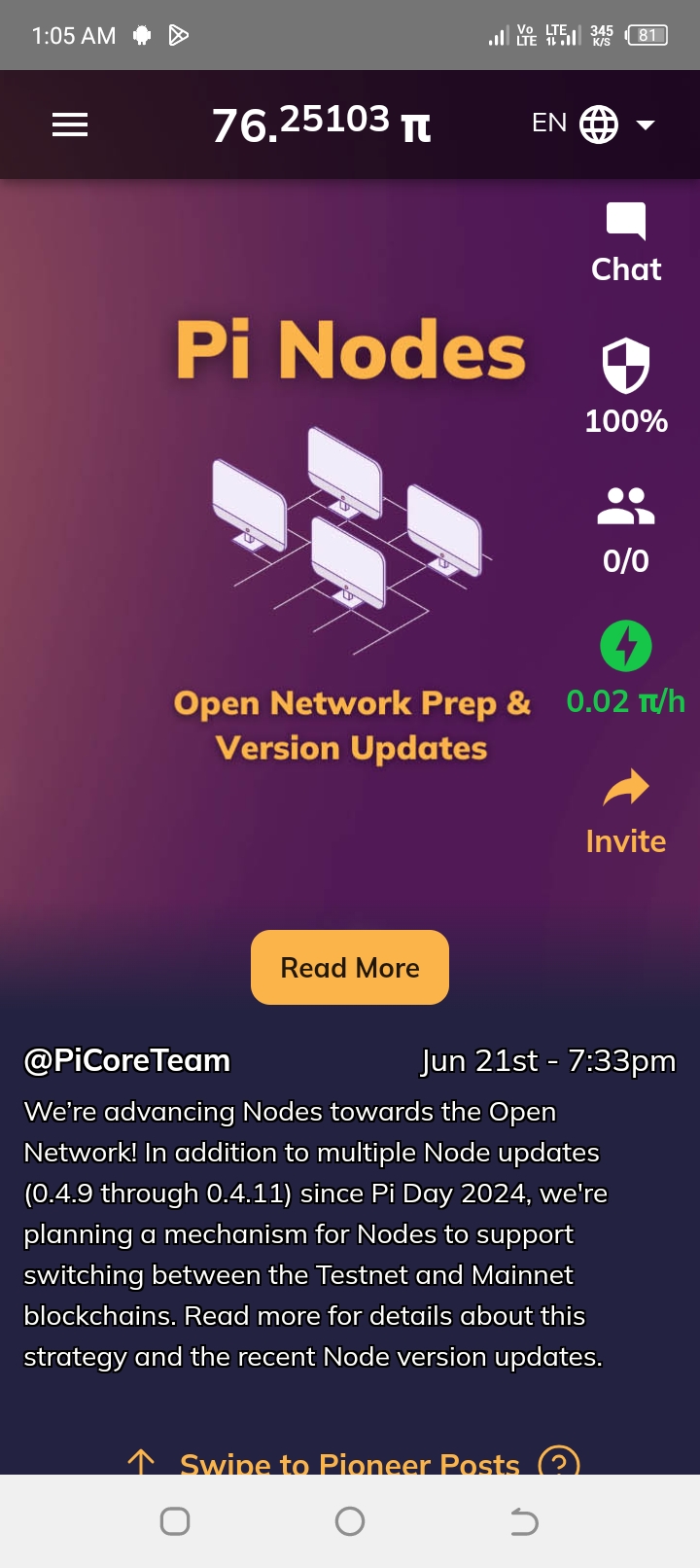This screenshot has height=1568, width=700.
Task: Go to the phone home screen
Action: coord(350,1521)
